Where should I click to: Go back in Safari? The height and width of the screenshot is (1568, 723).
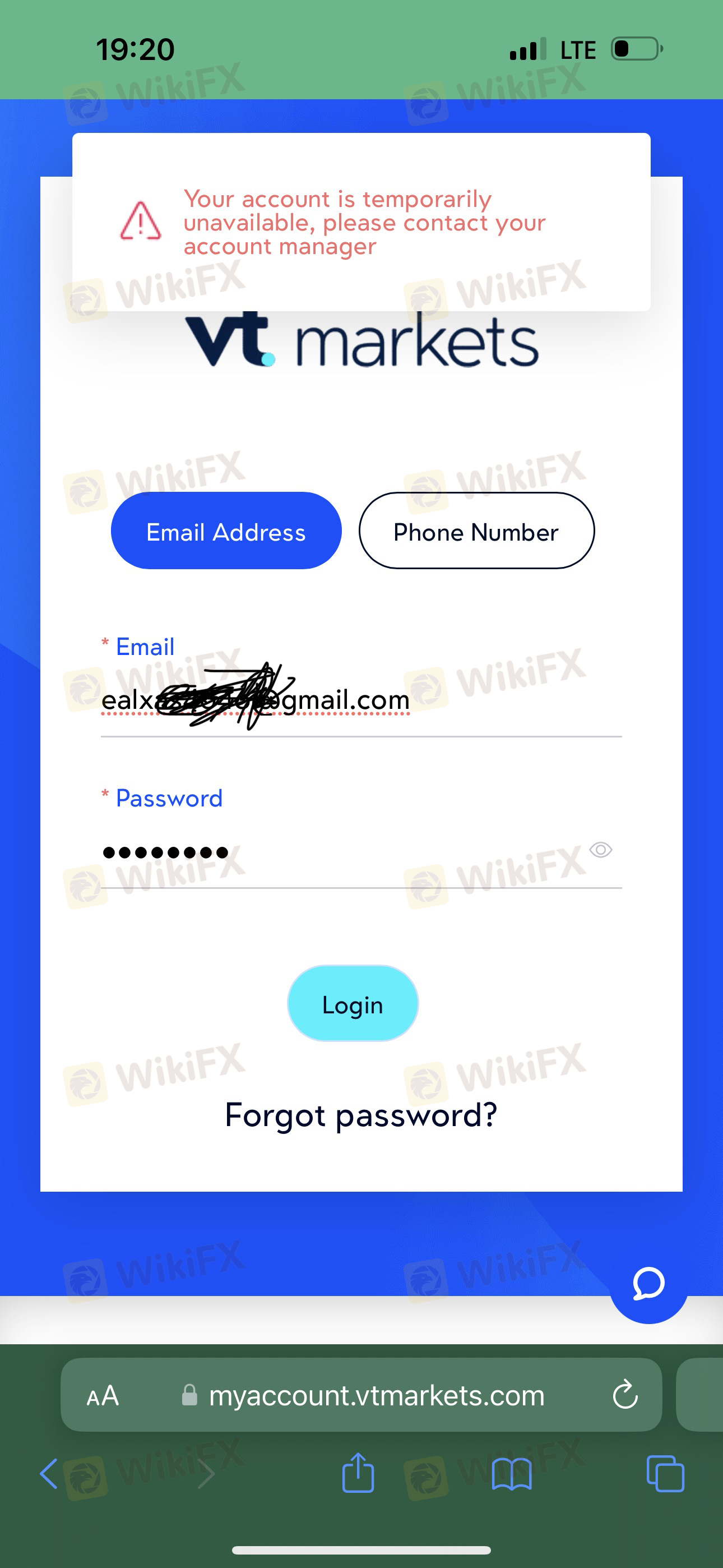[x=49, y=1474]
